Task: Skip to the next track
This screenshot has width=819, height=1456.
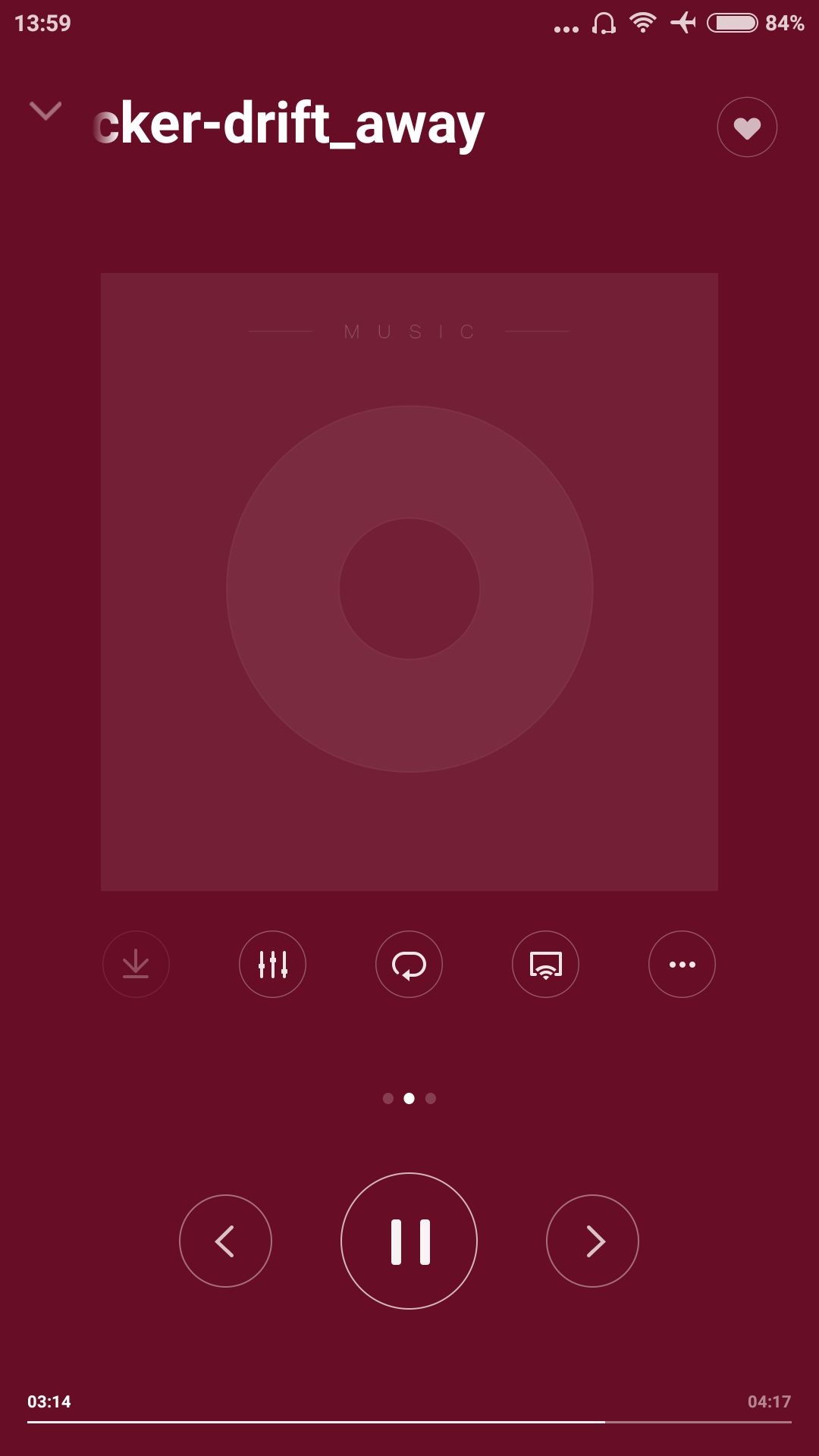Action: click(x=592, y=1241)
